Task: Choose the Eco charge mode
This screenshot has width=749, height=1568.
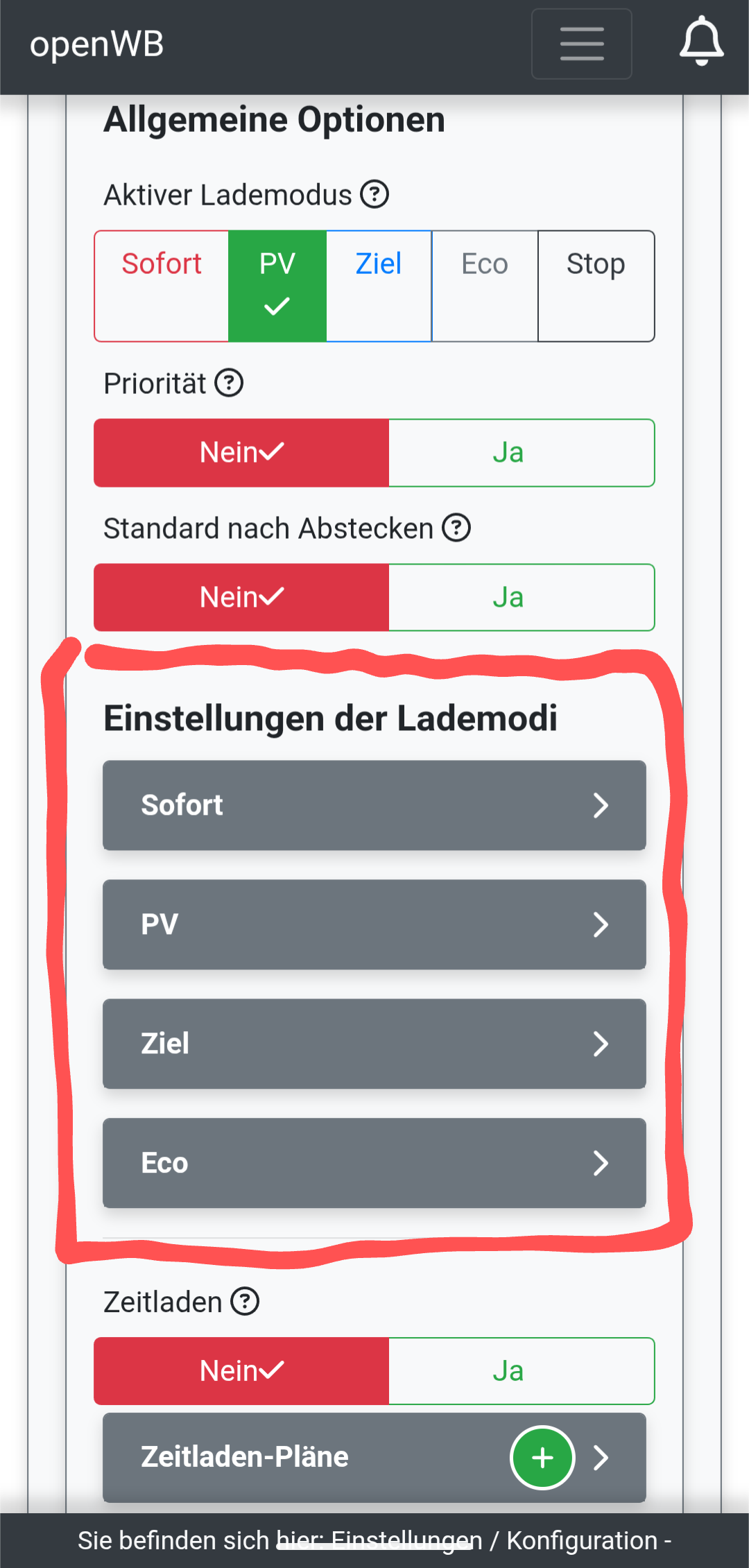Action: [x=485, y=285]
